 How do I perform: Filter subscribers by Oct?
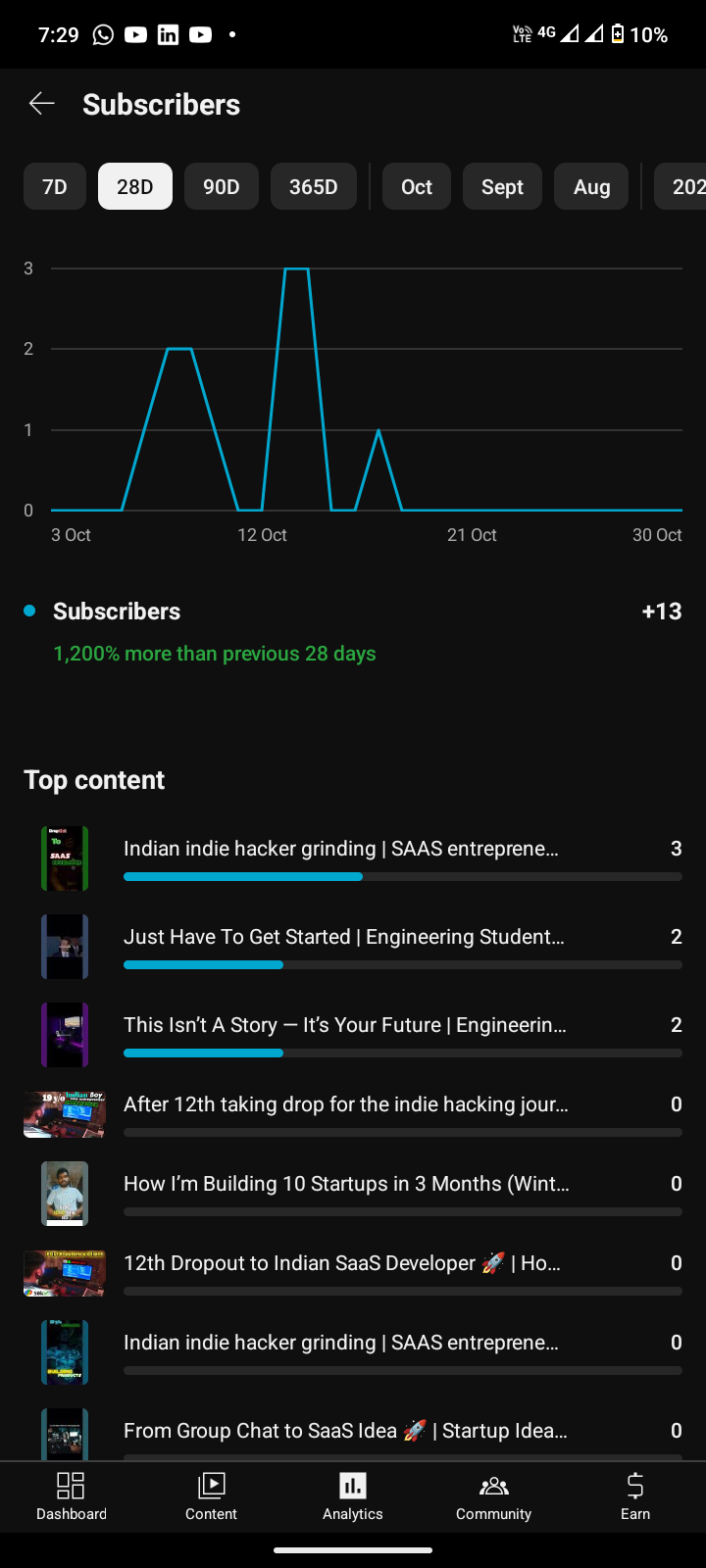coord(417,186)
